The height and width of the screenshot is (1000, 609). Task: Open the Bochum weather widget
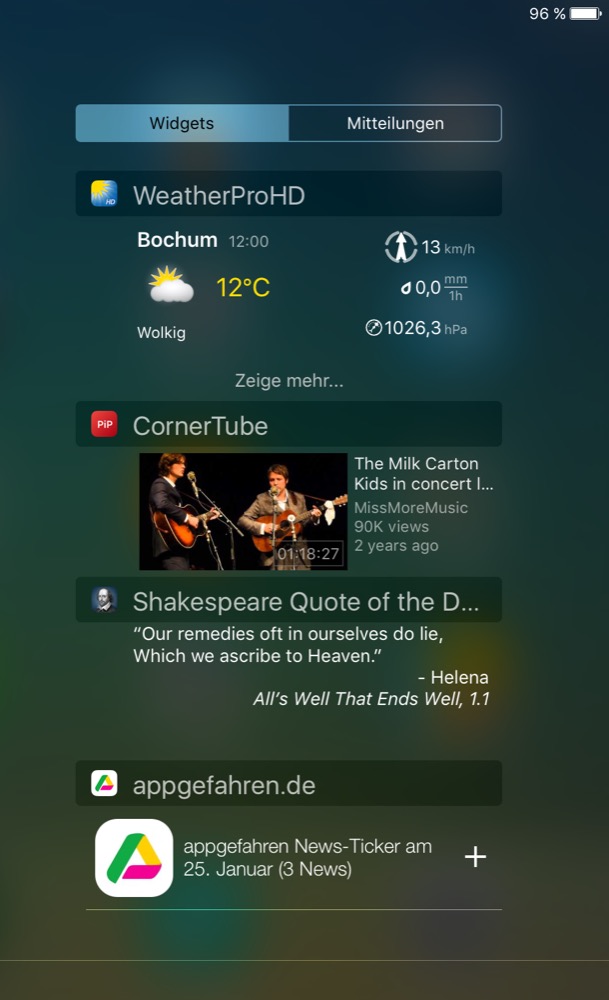288,288
